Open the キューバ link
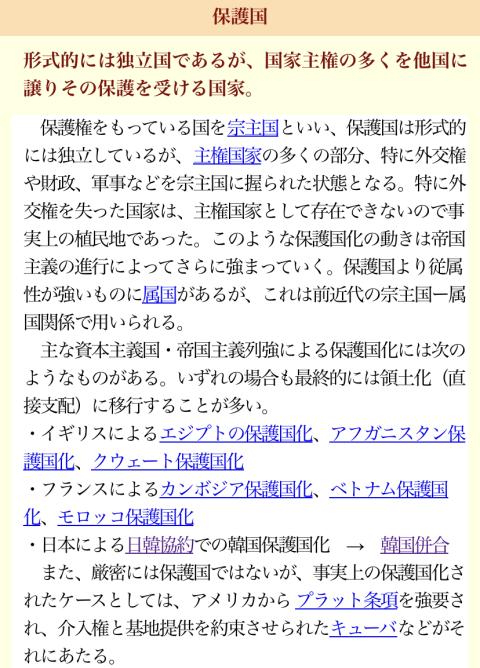The width and height of the screenshot is (480, 668). (363, 628)
